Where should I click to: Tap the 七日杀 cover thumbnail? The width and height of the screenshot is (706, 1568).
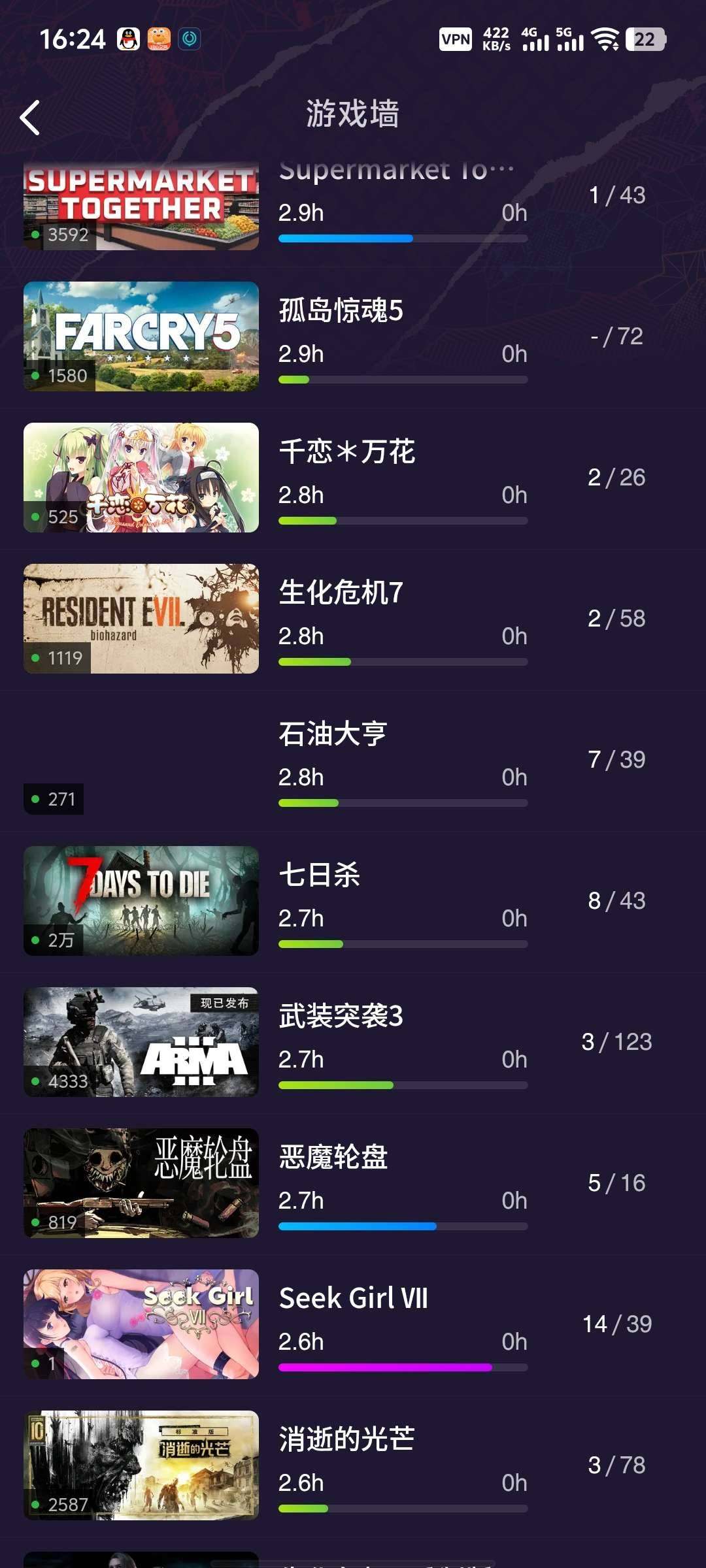(x=141, y=900)
